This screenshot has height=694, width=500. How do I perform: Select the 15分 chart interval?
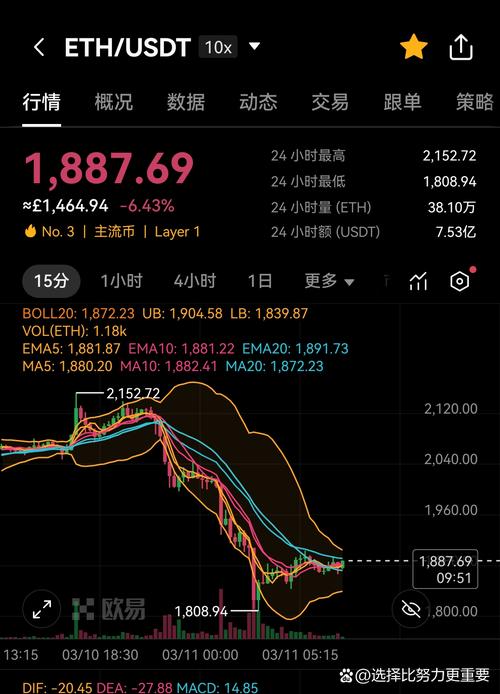pos(51,281)
